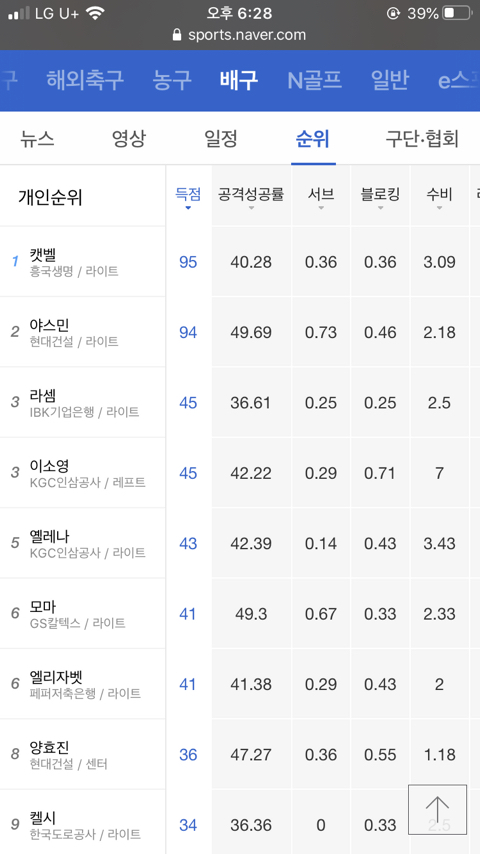Select the 일반 sports category
The height and width of the screenshot is (854, 480).
tap(390, 81)
